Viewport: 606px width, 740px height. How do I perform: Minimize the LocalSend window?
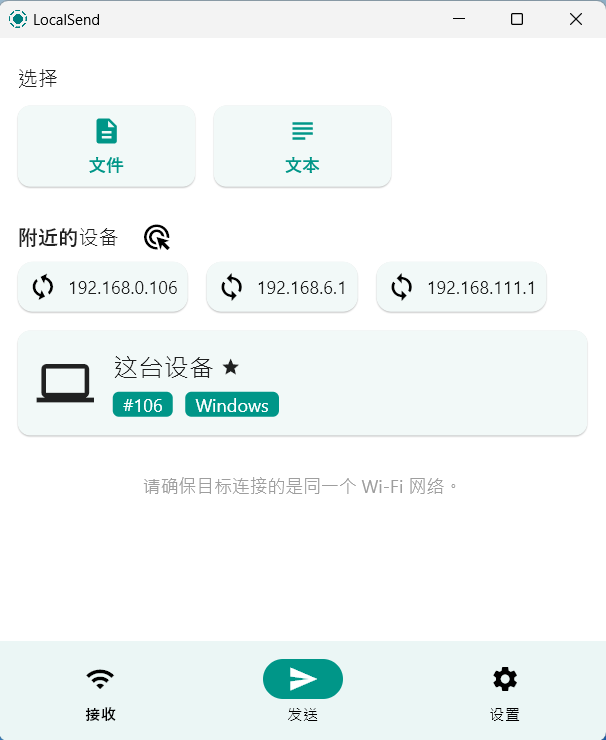pos(459,19)
